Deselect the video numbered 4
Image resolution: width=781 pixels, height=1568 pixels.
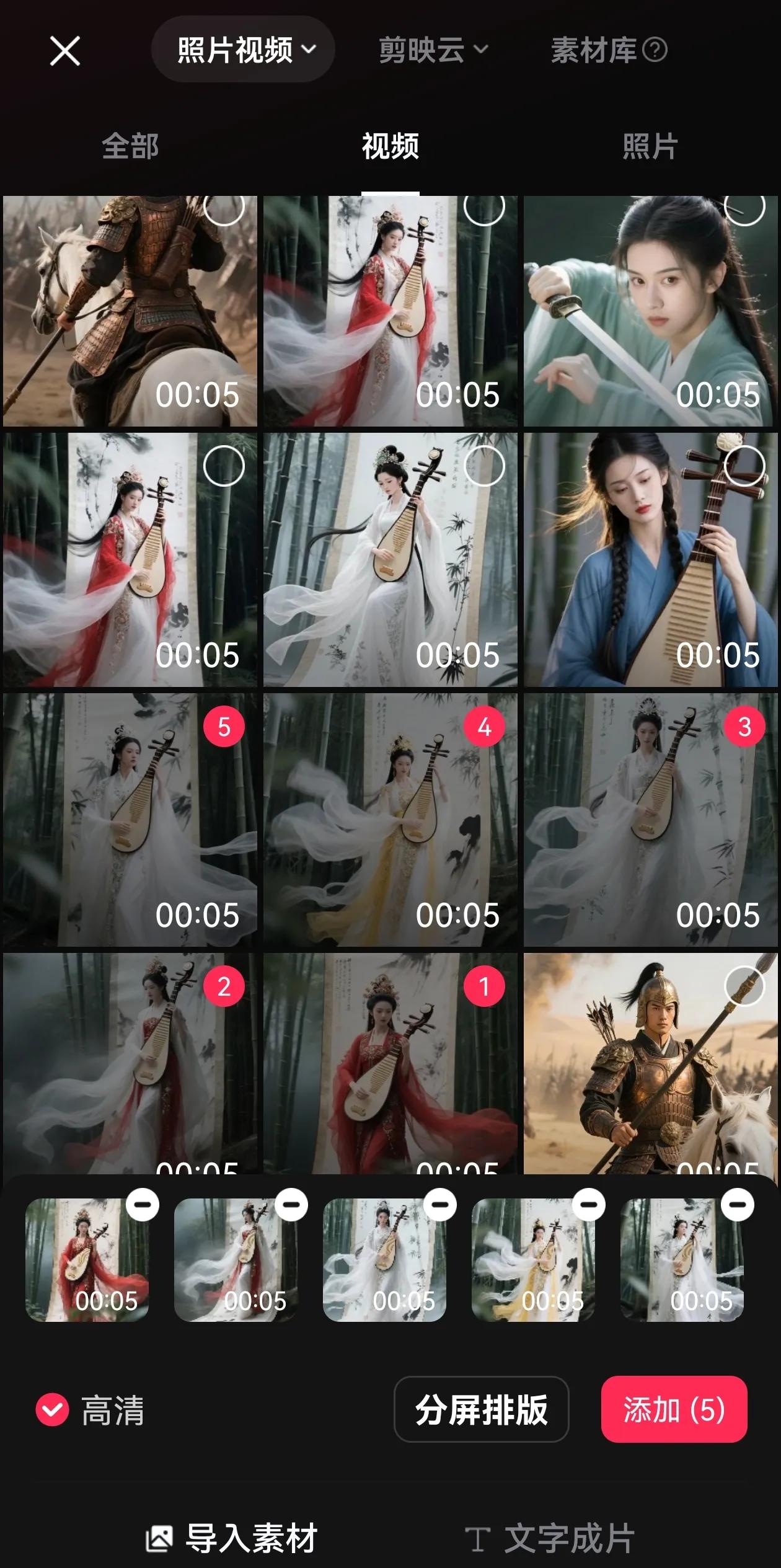(x=484, y=726)
